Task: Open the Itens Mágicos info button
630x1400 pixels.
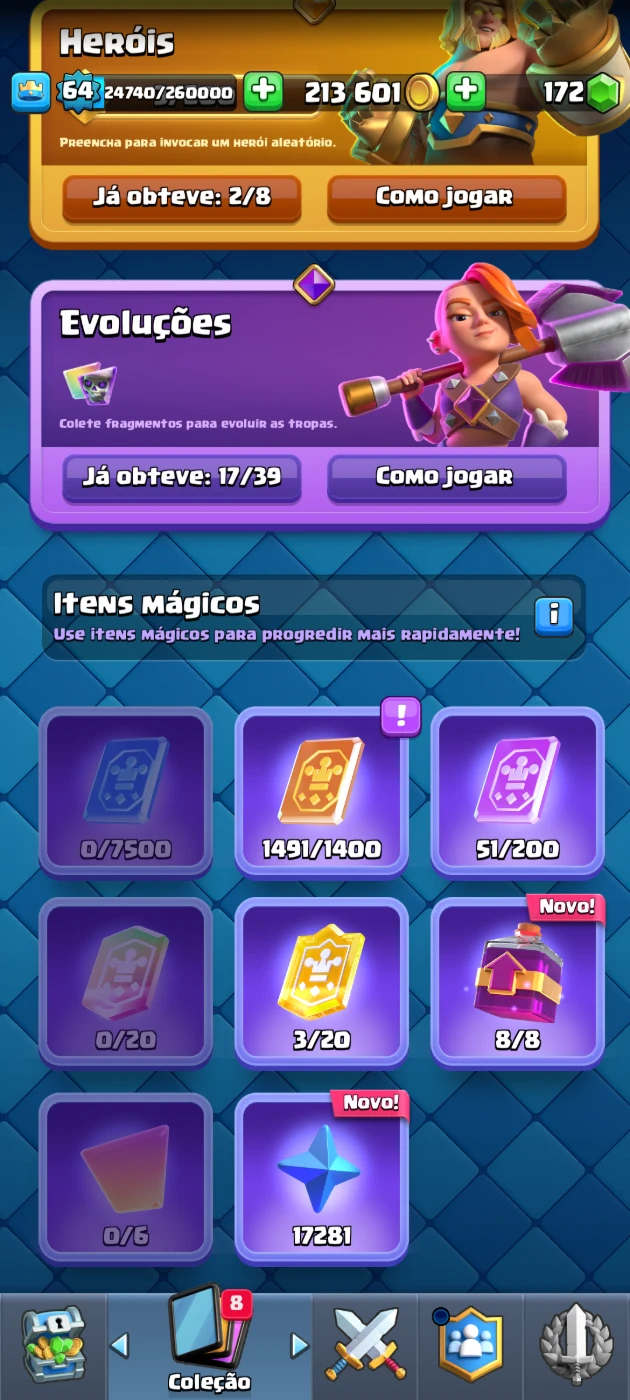Action: point(554,615)
